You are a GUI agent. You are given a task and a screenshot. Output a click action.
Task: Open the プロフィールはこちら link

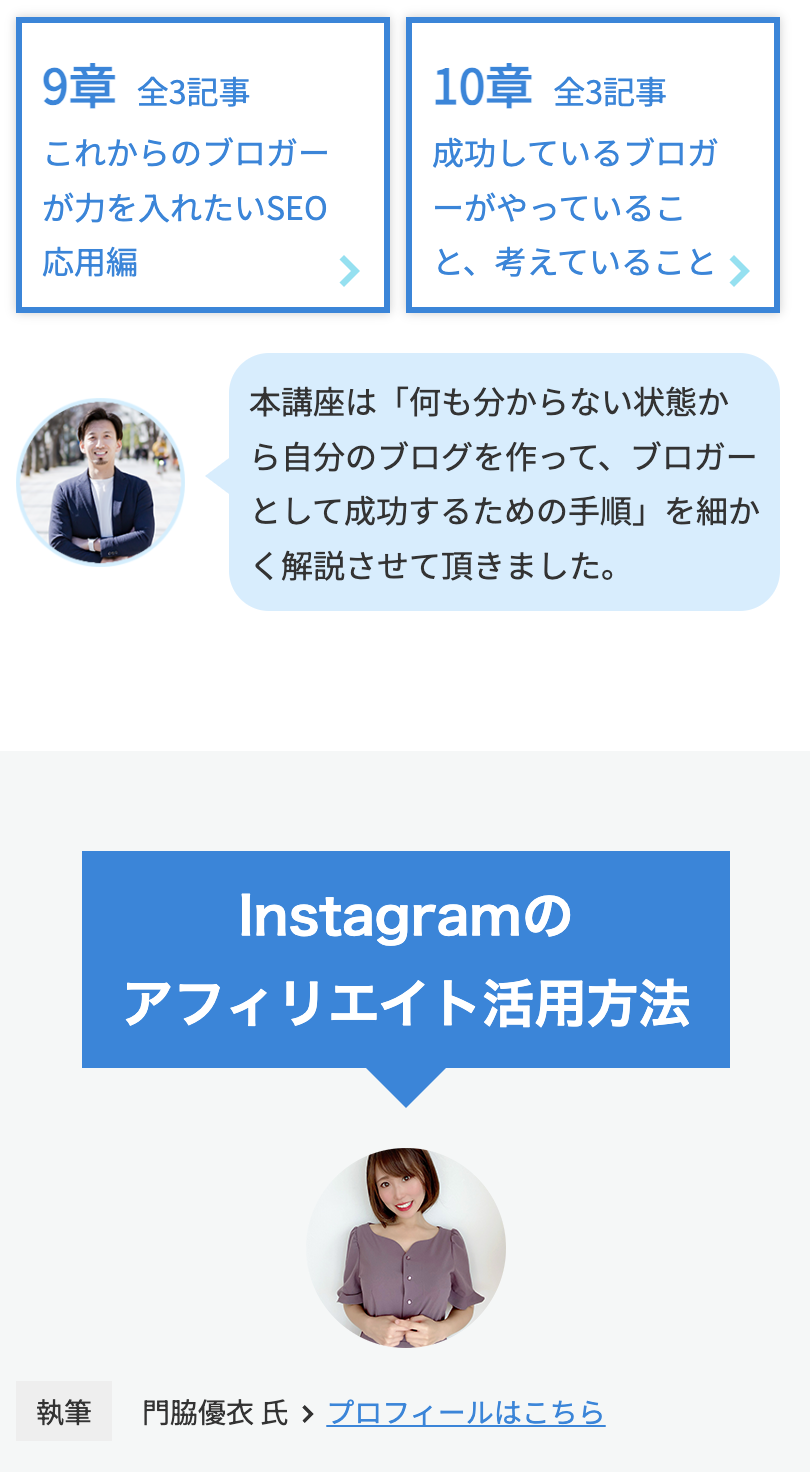coord(466,1412)
